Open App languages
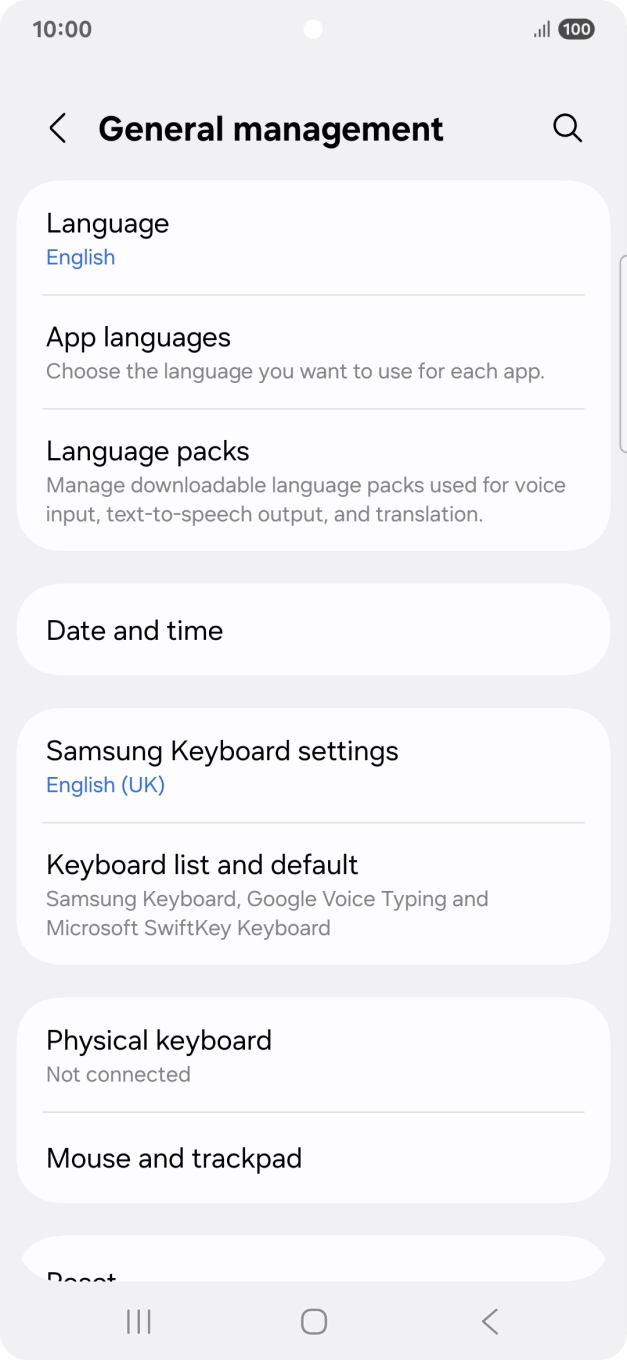Image resolution: width=627 pixels, height=1360 pixels. point(313,352)
